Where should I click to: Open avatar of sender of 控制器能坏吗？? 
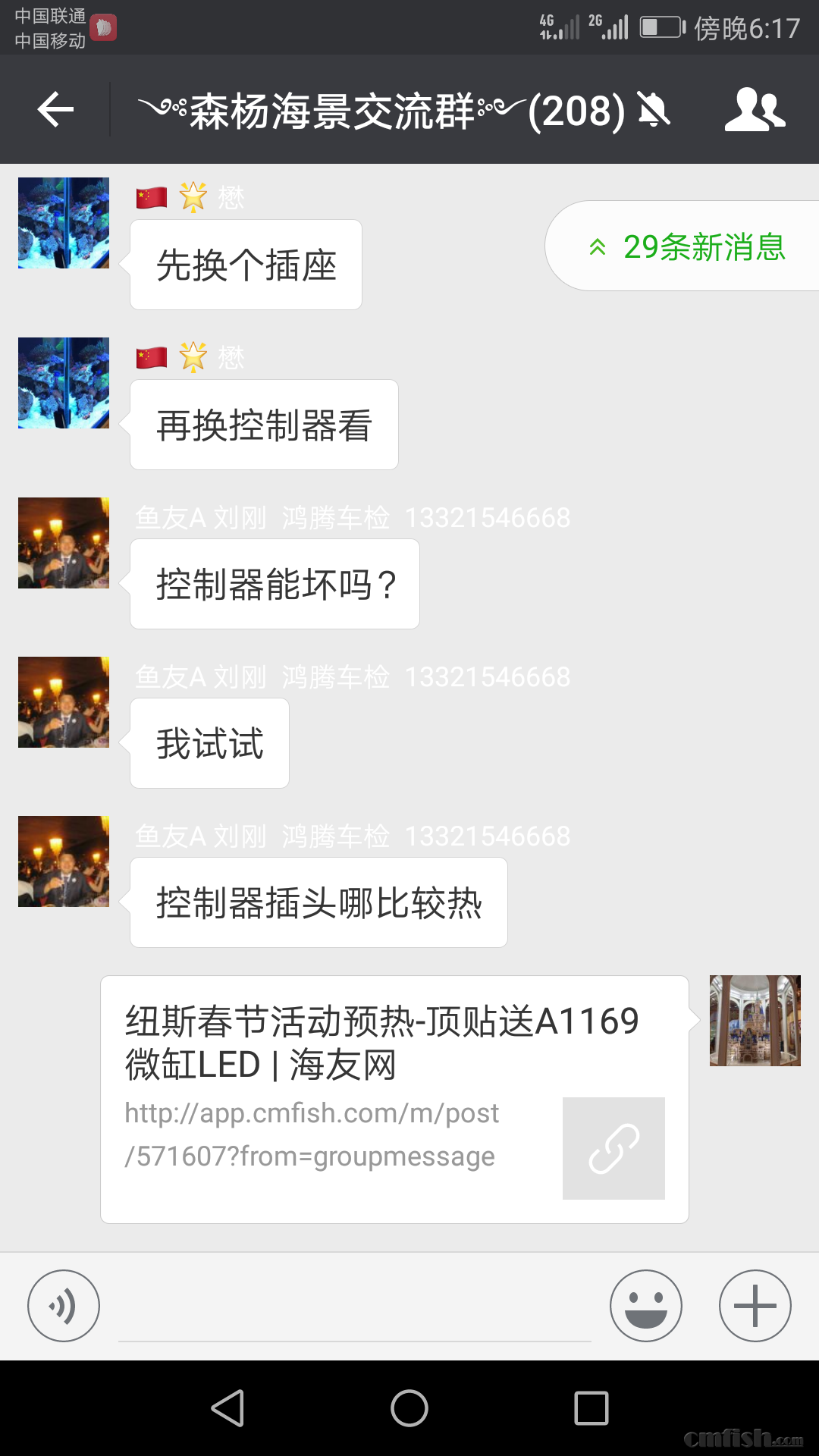click(x=64, y=543)
